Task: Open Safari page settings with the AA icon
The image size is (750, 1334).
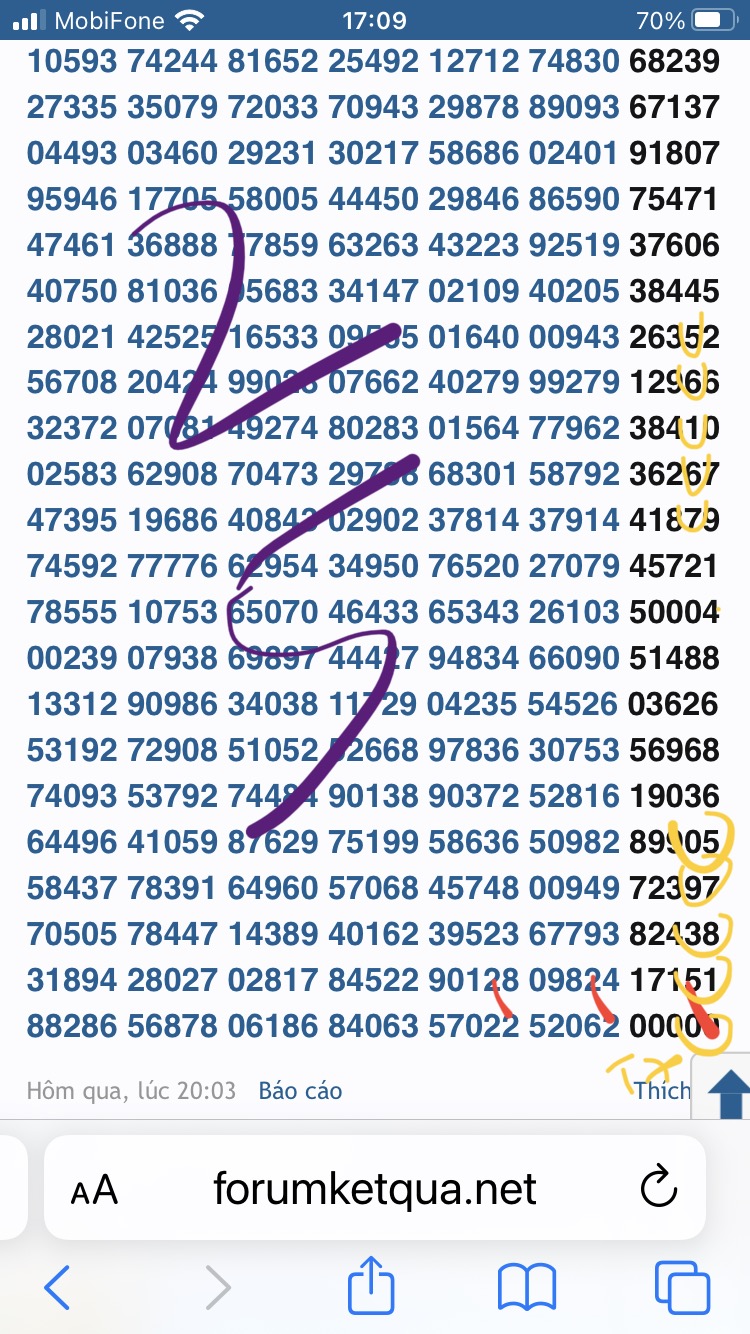Action: (x=95, y=1189)
